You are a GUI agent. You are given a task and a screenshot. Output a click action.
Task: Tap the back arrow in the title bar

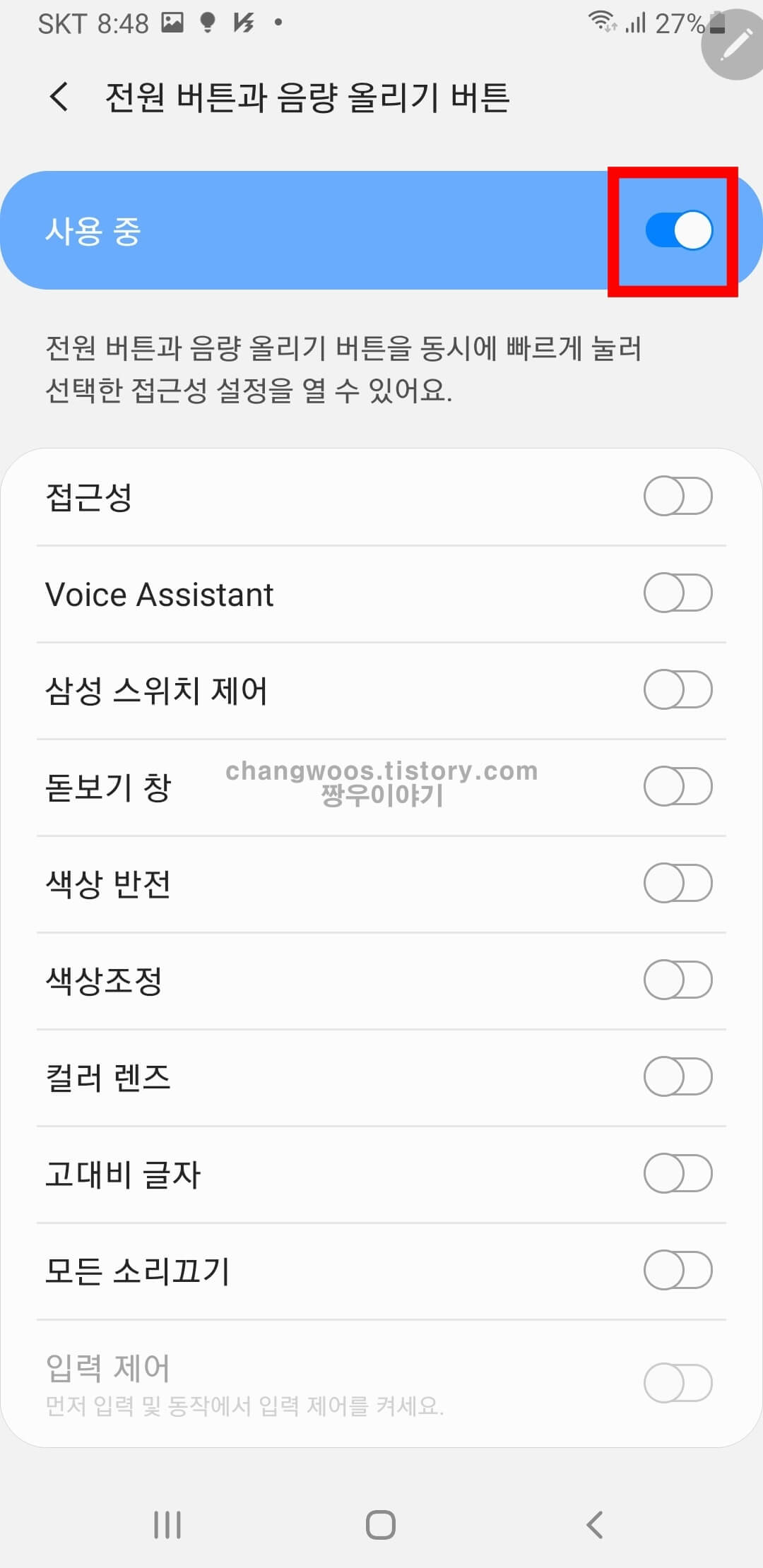coord(60,97)
